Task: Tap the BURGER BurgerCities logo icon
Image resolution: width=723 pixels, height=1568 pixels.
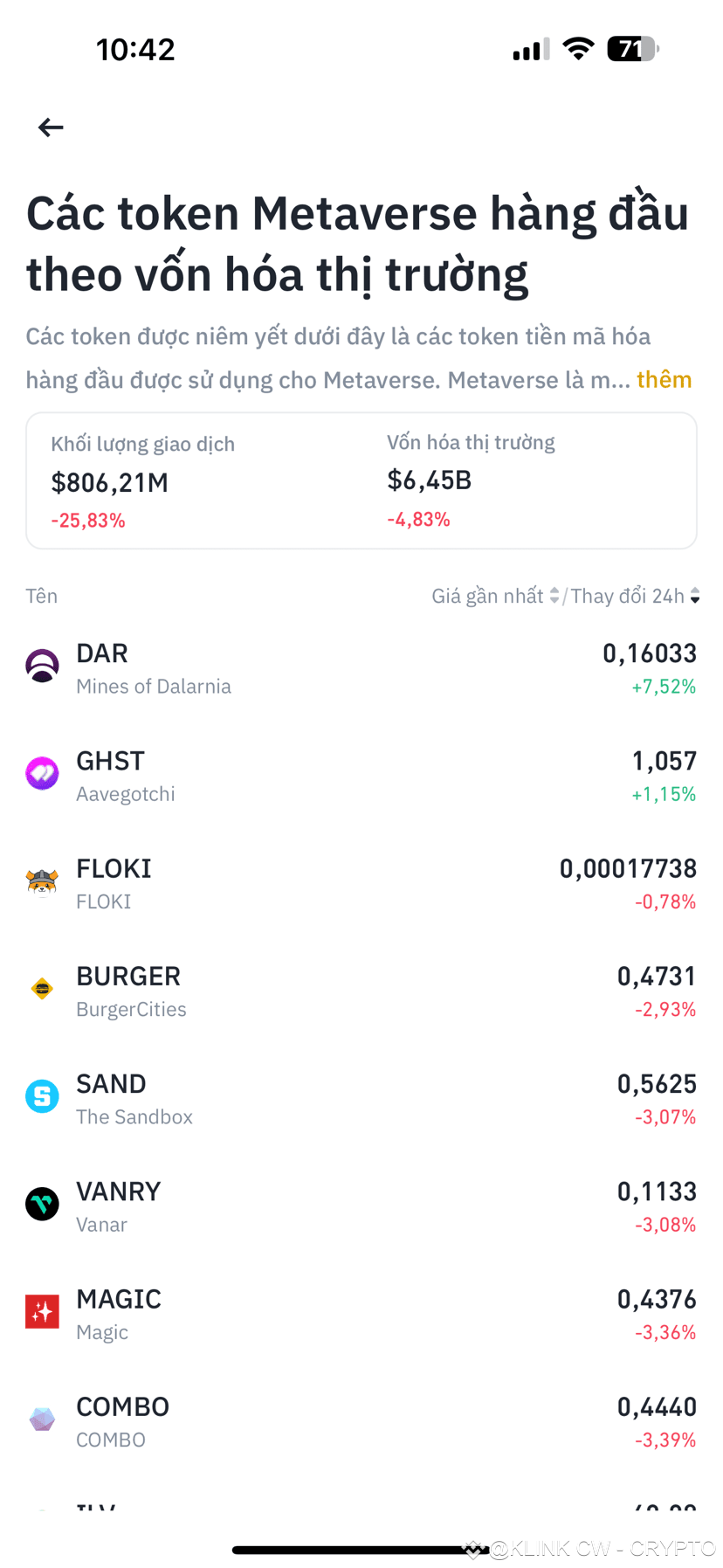Action: click(x=42, y=988)
